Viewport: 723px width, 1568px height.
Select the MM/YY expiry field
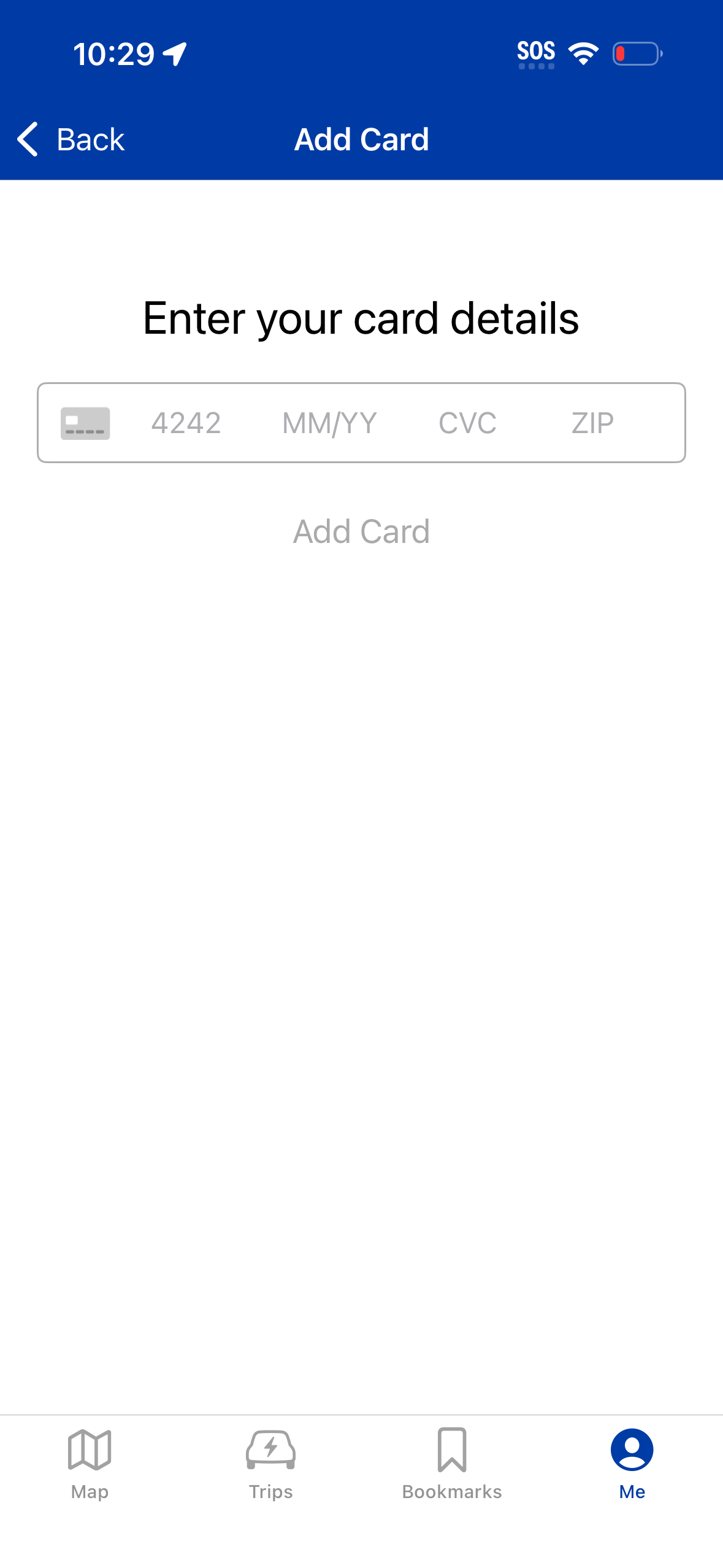pyautogui.click(x=329, y=423)
